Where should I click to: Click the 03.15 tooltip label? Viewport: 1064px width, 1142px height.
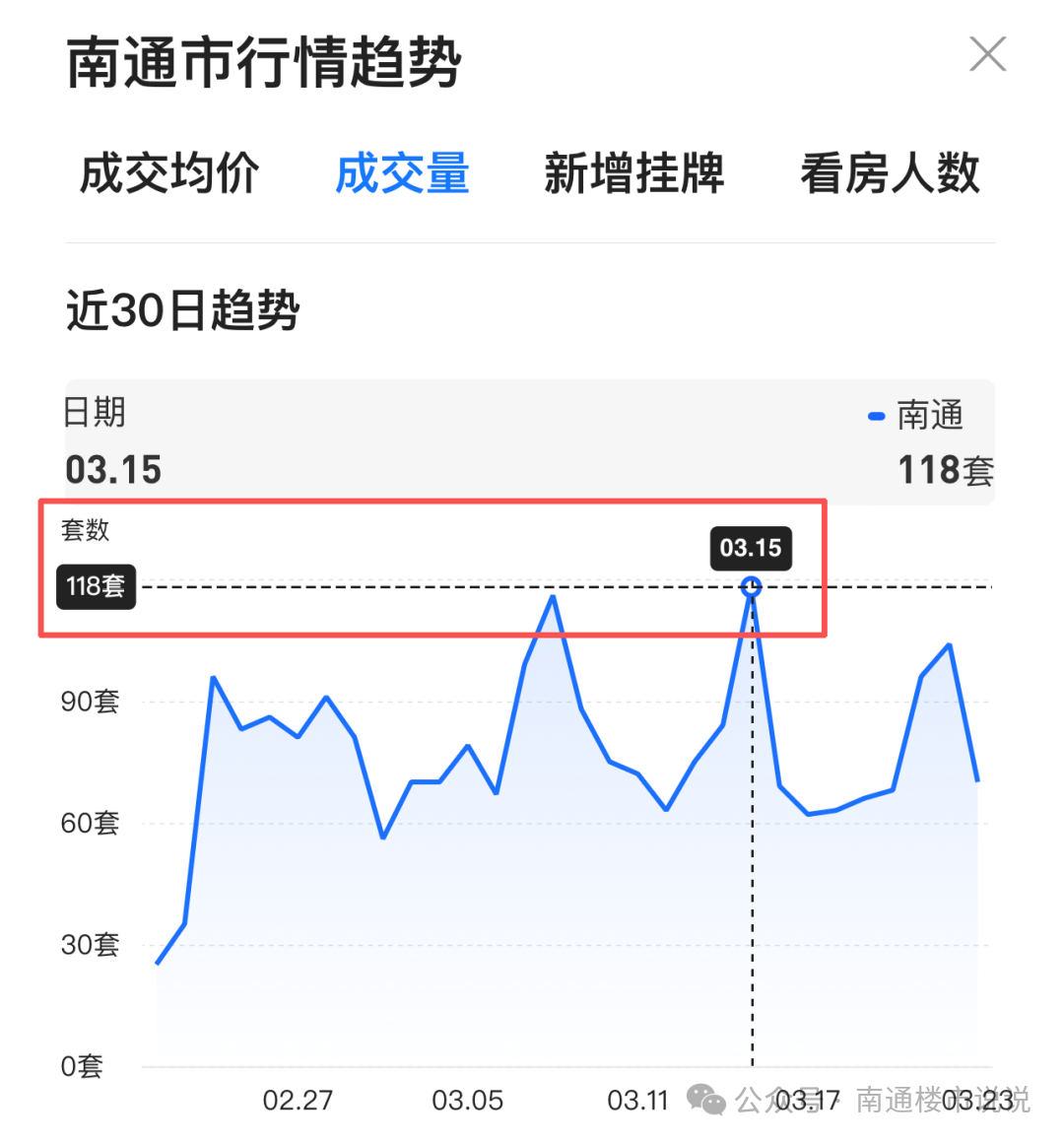(x=751, y=549)
